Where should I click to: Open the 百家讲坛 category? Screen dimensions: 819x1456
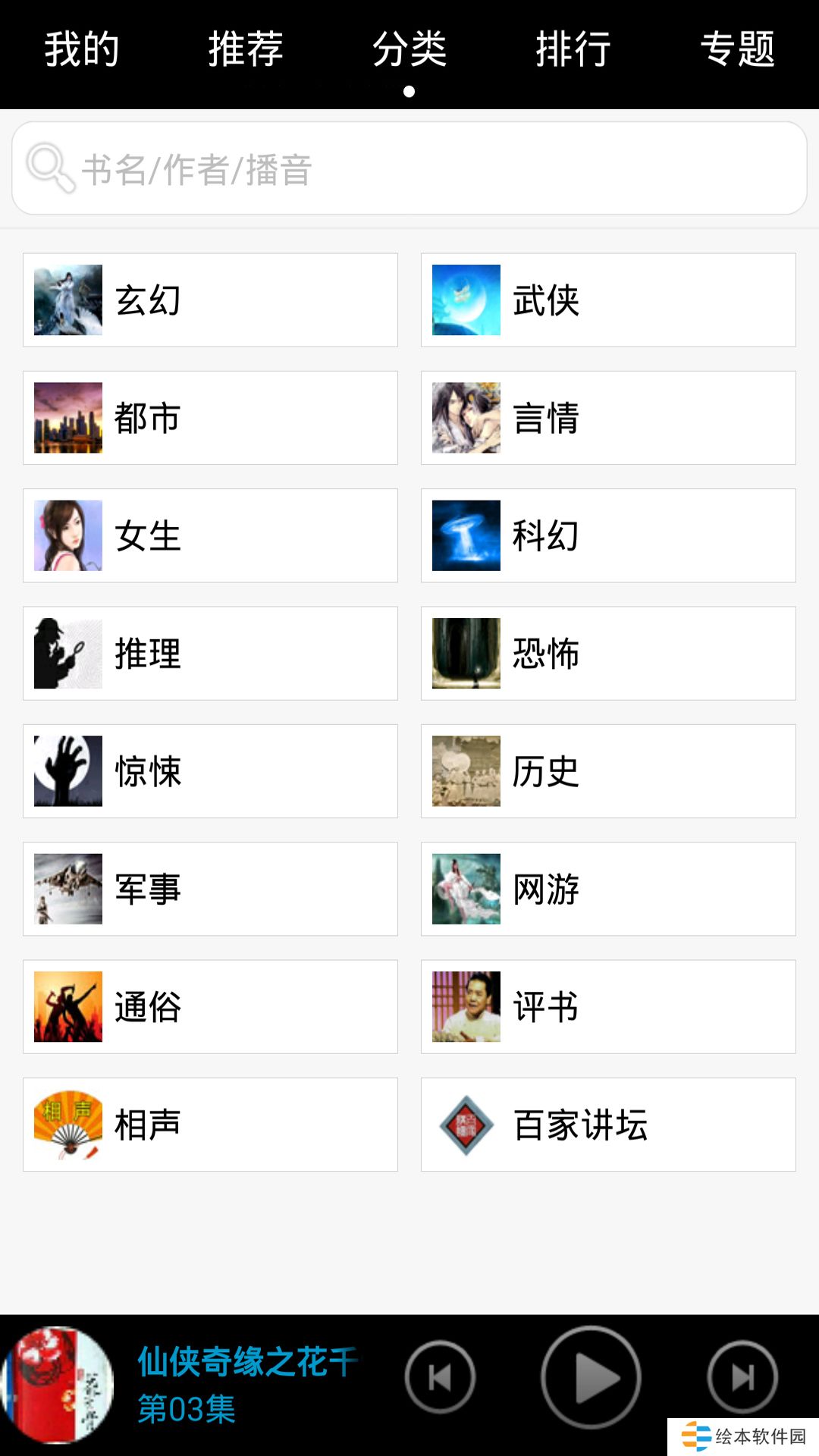click(608, 1125)
